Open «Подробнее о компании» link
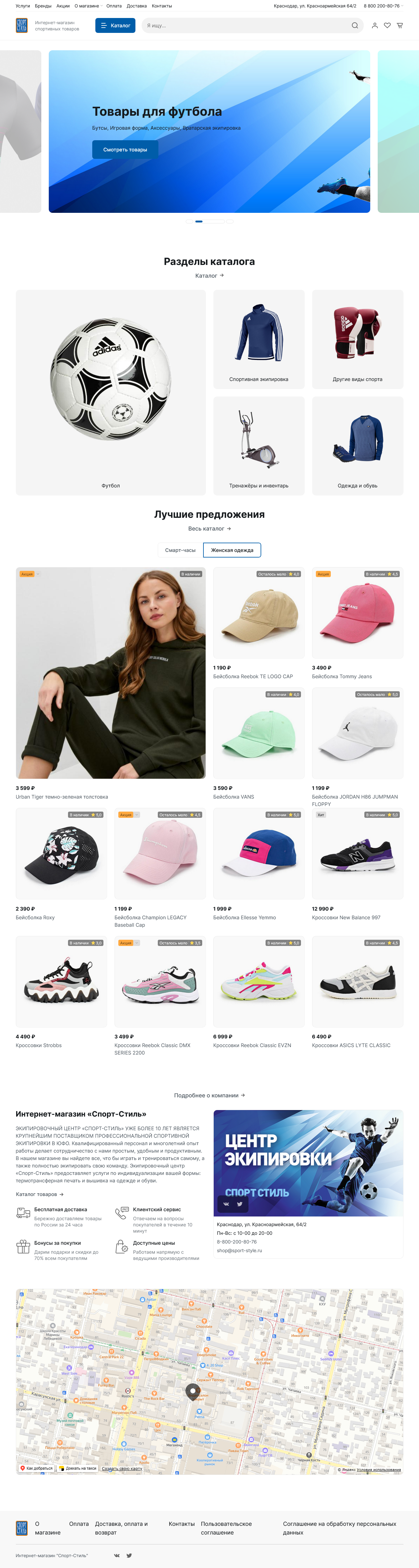 coord(209,1095)
